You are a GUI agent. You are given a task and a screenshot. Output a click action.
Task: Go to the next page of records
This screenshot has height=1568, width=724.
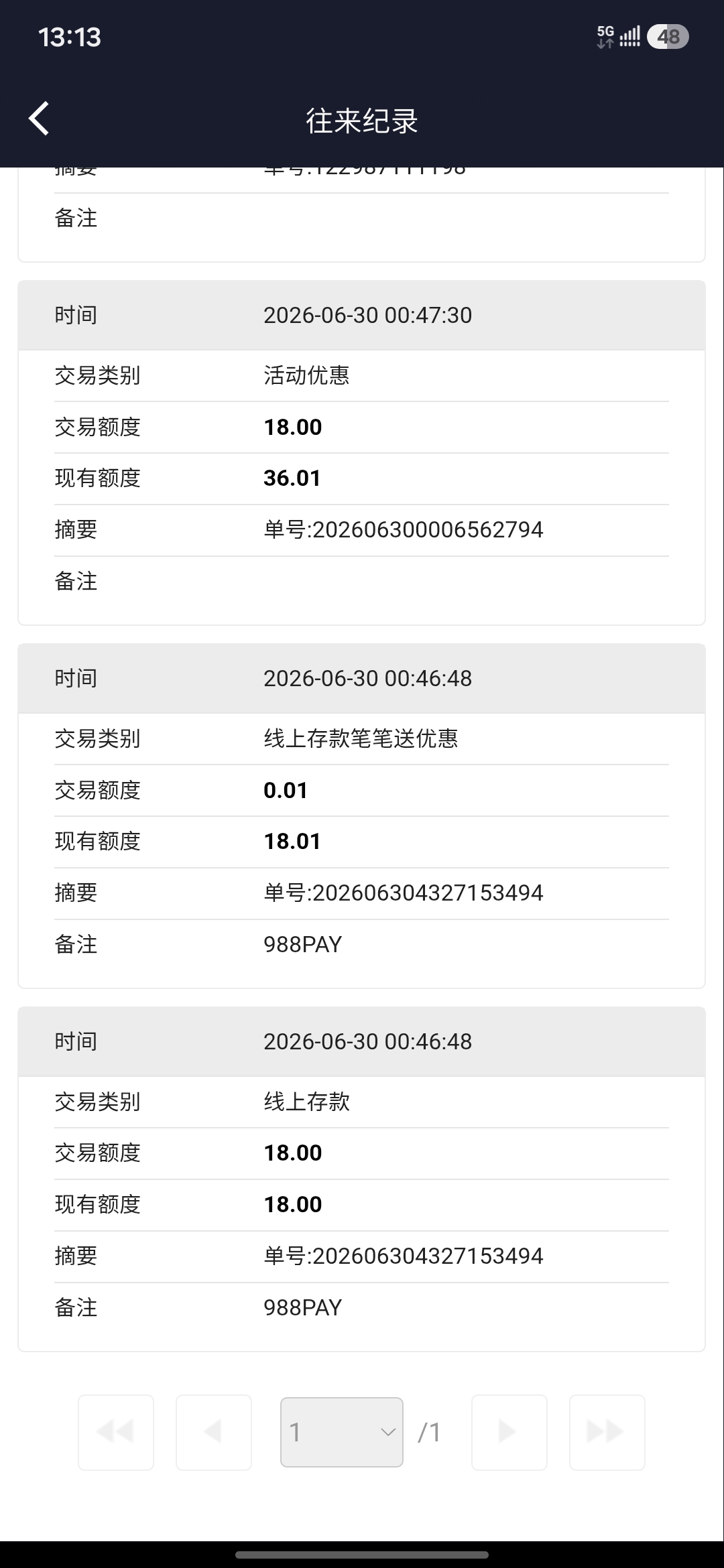(x=509, y=1432)
